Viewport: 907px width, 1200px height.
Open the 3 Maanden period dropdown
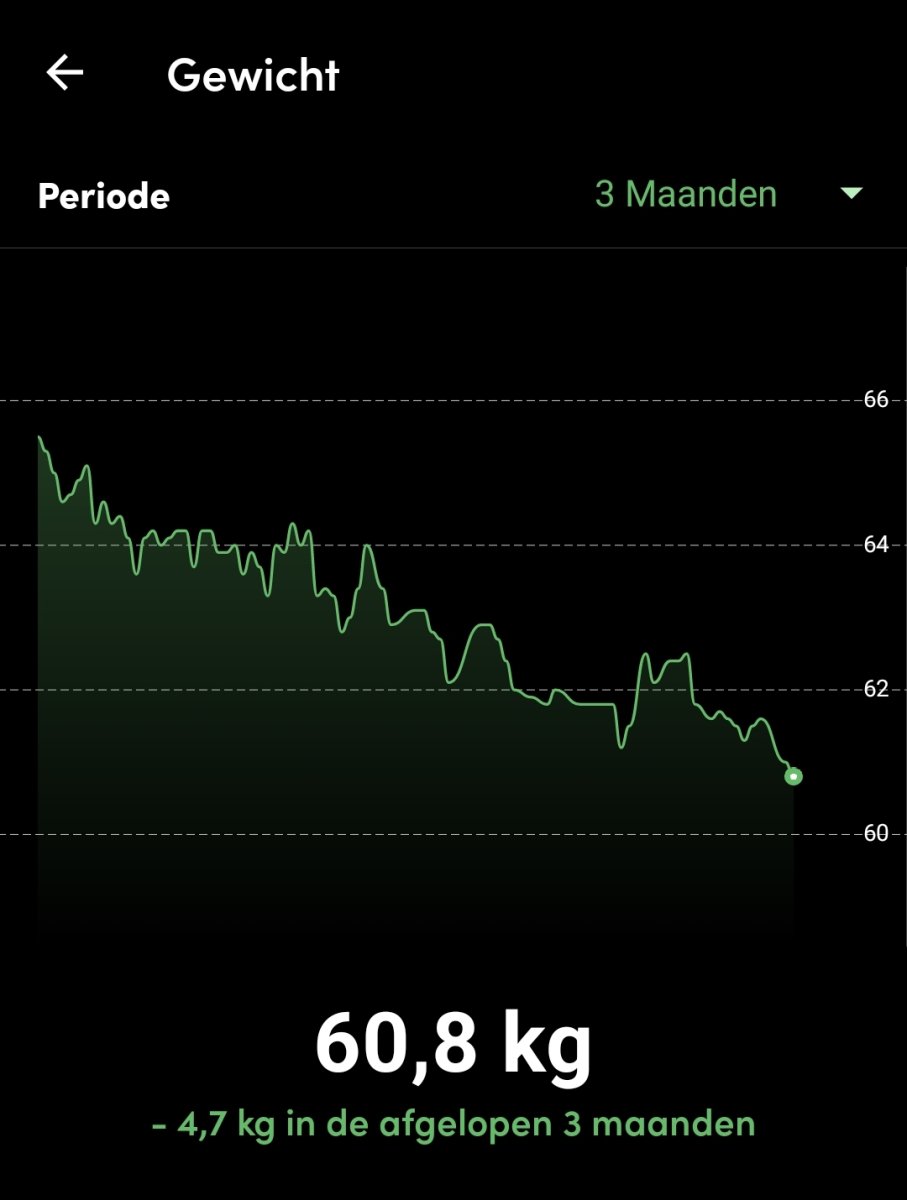point(727,194)
